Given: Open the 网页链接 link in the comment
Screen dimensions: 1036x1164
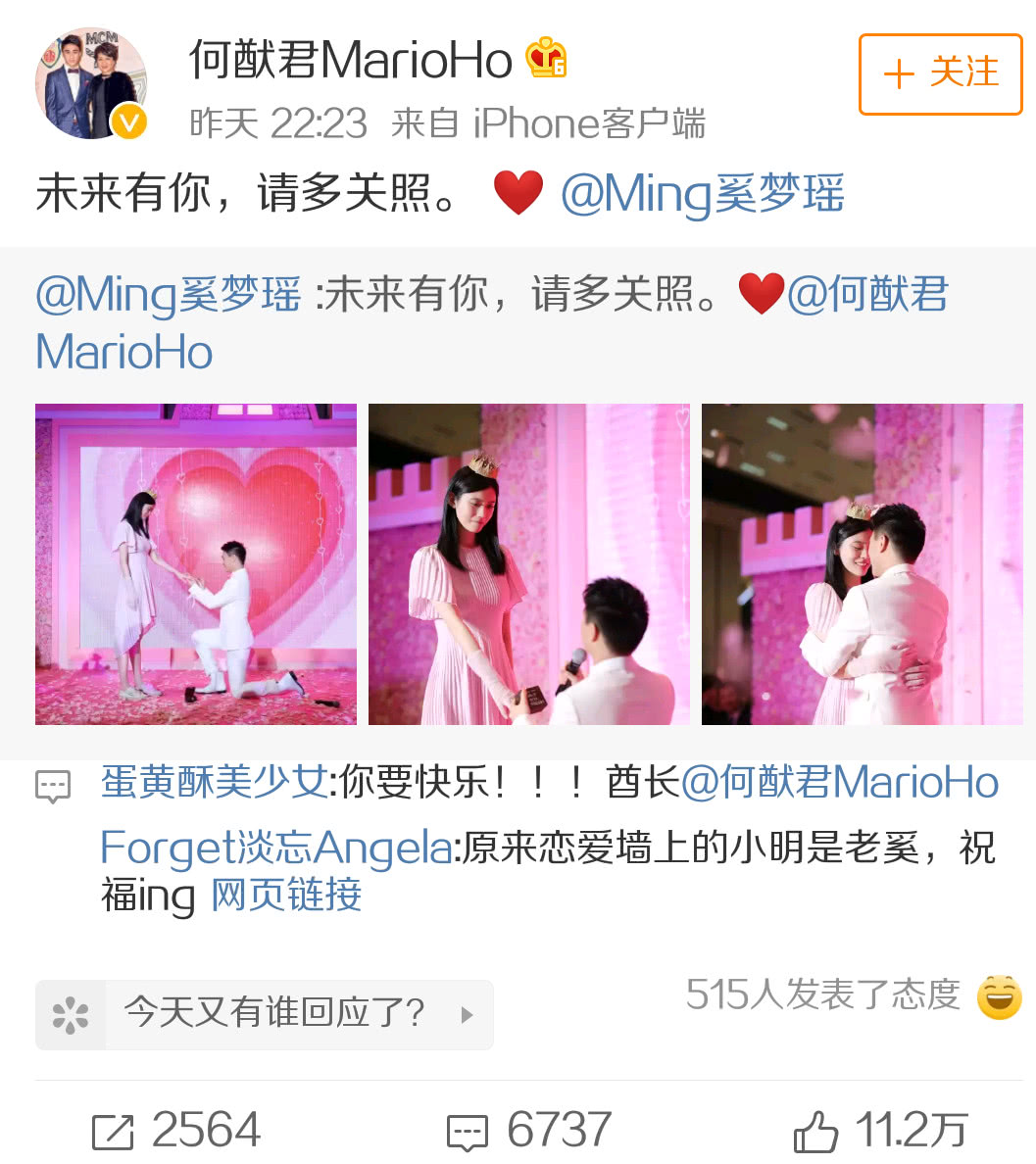Looking at the screenshot, I should pyautogui.click(x=286, y=896).
